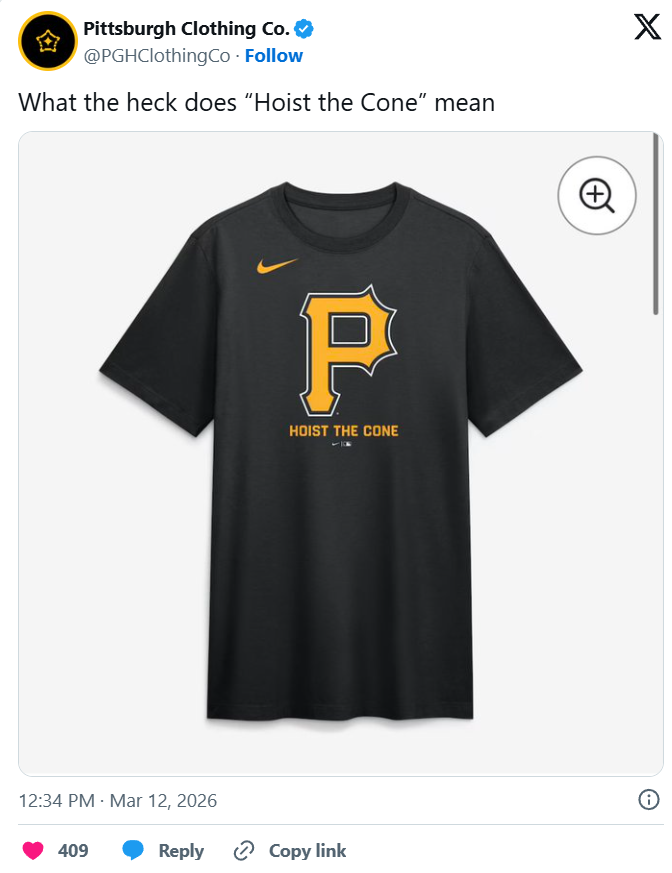The image size is (672, 873).
Task: Like this post with the heart
Action: point(34,851)
